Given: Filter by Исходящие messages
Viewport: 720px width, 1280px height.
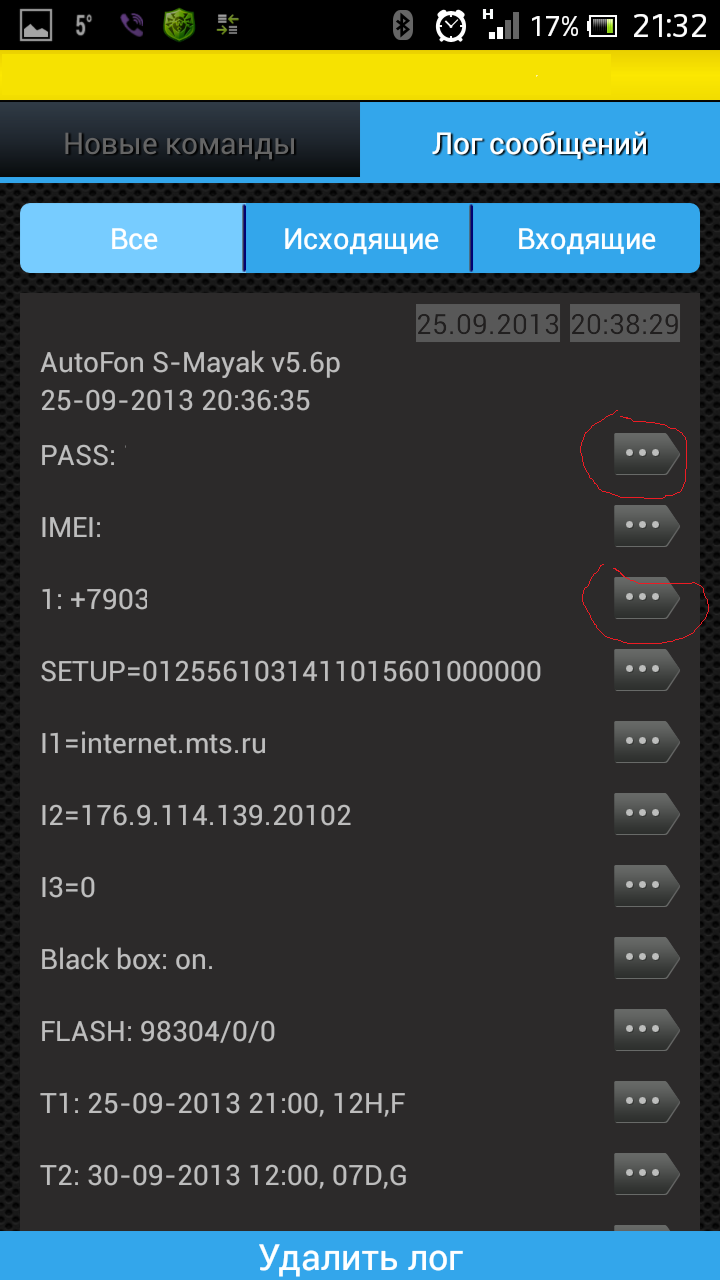Looking at the screenshot, I should coord(360,239).
